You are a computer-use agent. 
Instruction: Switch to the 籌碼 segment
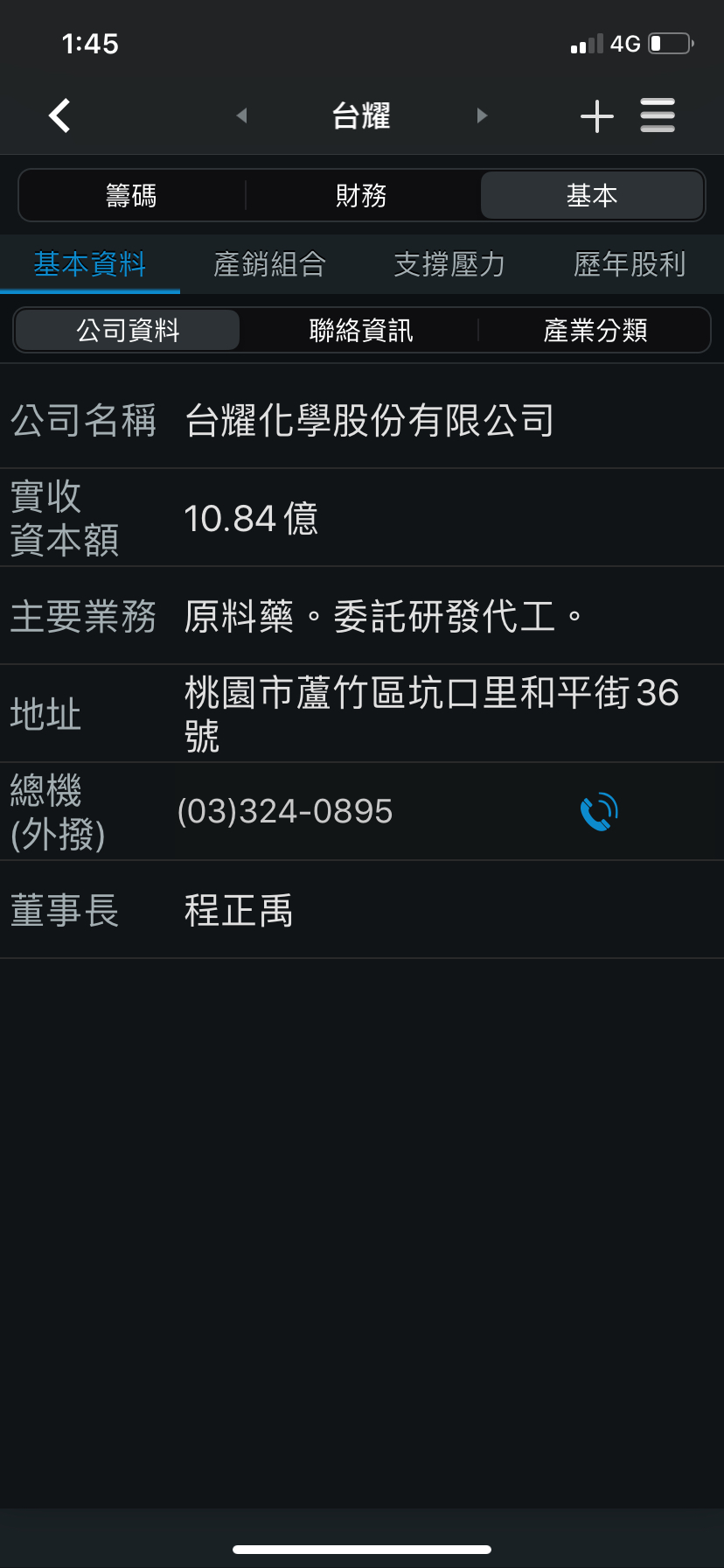(x=131, y=195)
